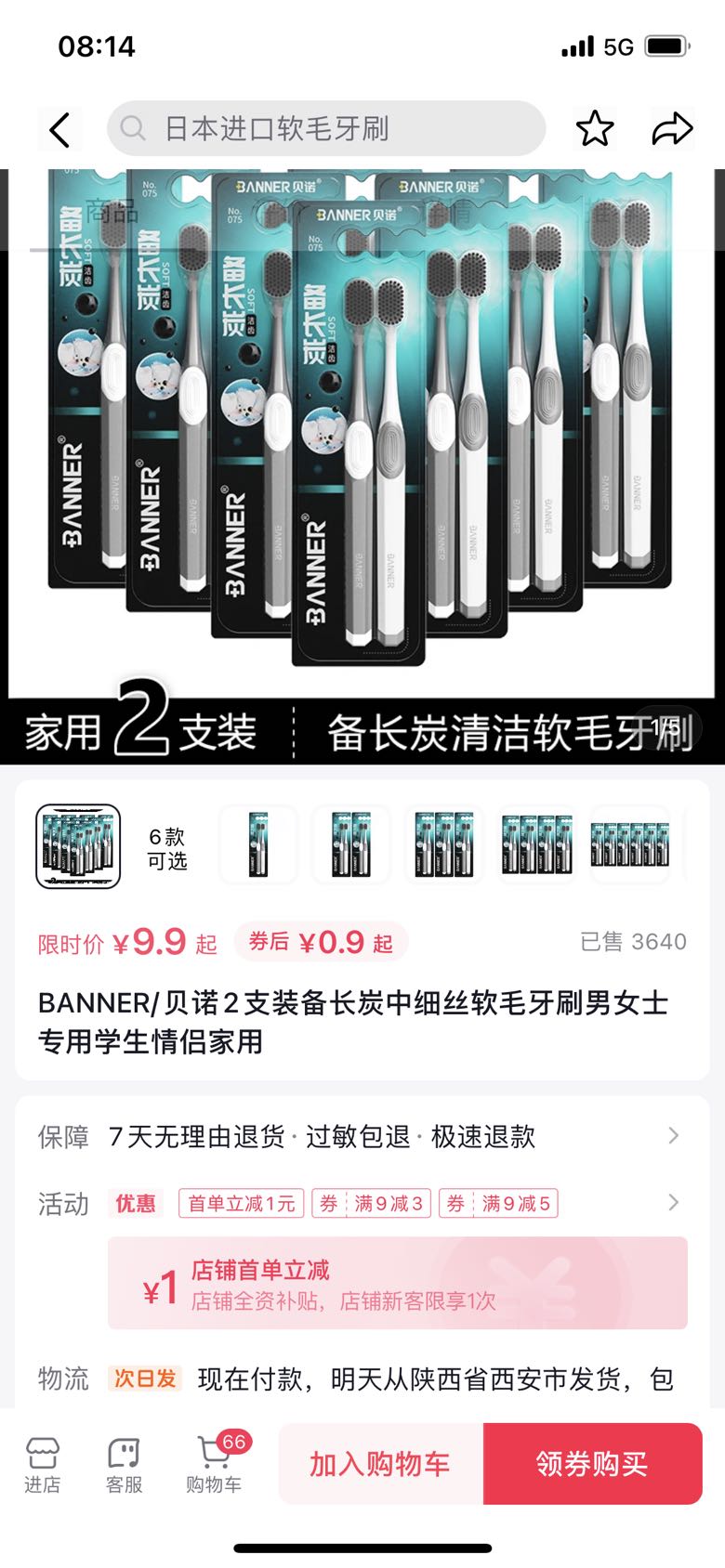Share this product via arrow icon

coord(672,129)
